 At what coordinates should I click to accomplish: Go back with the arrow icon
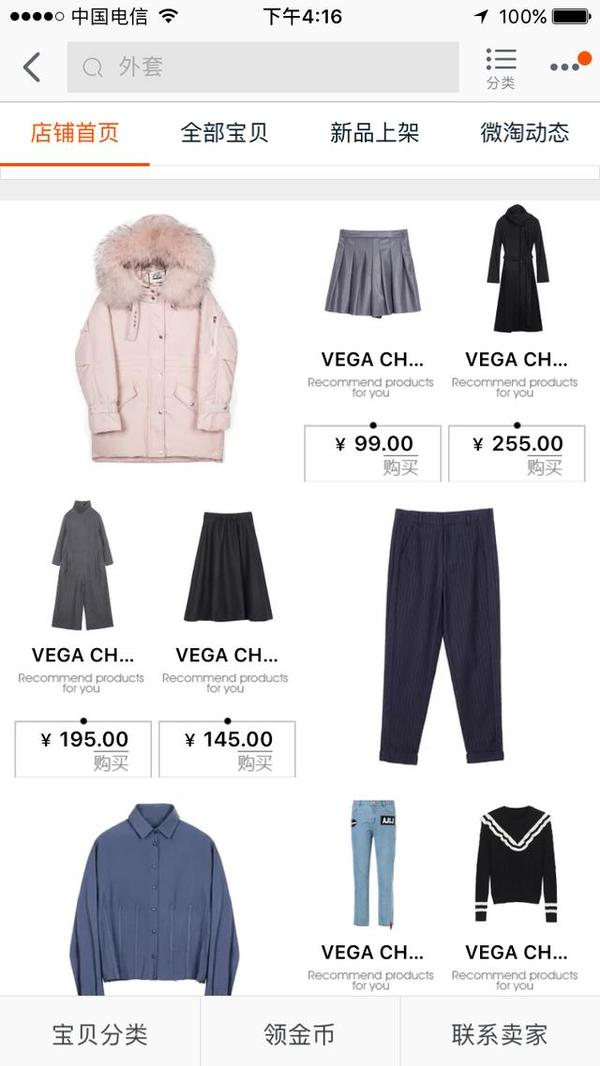pos(32,67)
